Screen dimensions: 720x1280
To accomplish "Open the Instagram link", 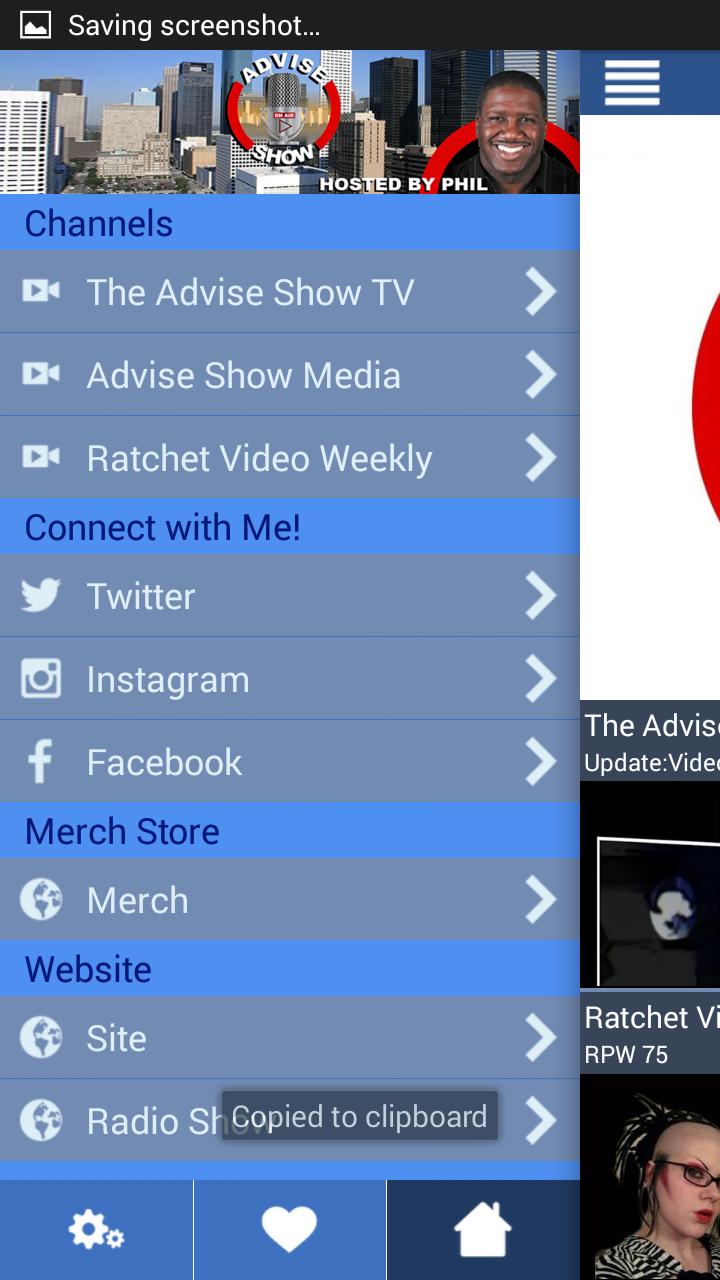I will 289,679.
